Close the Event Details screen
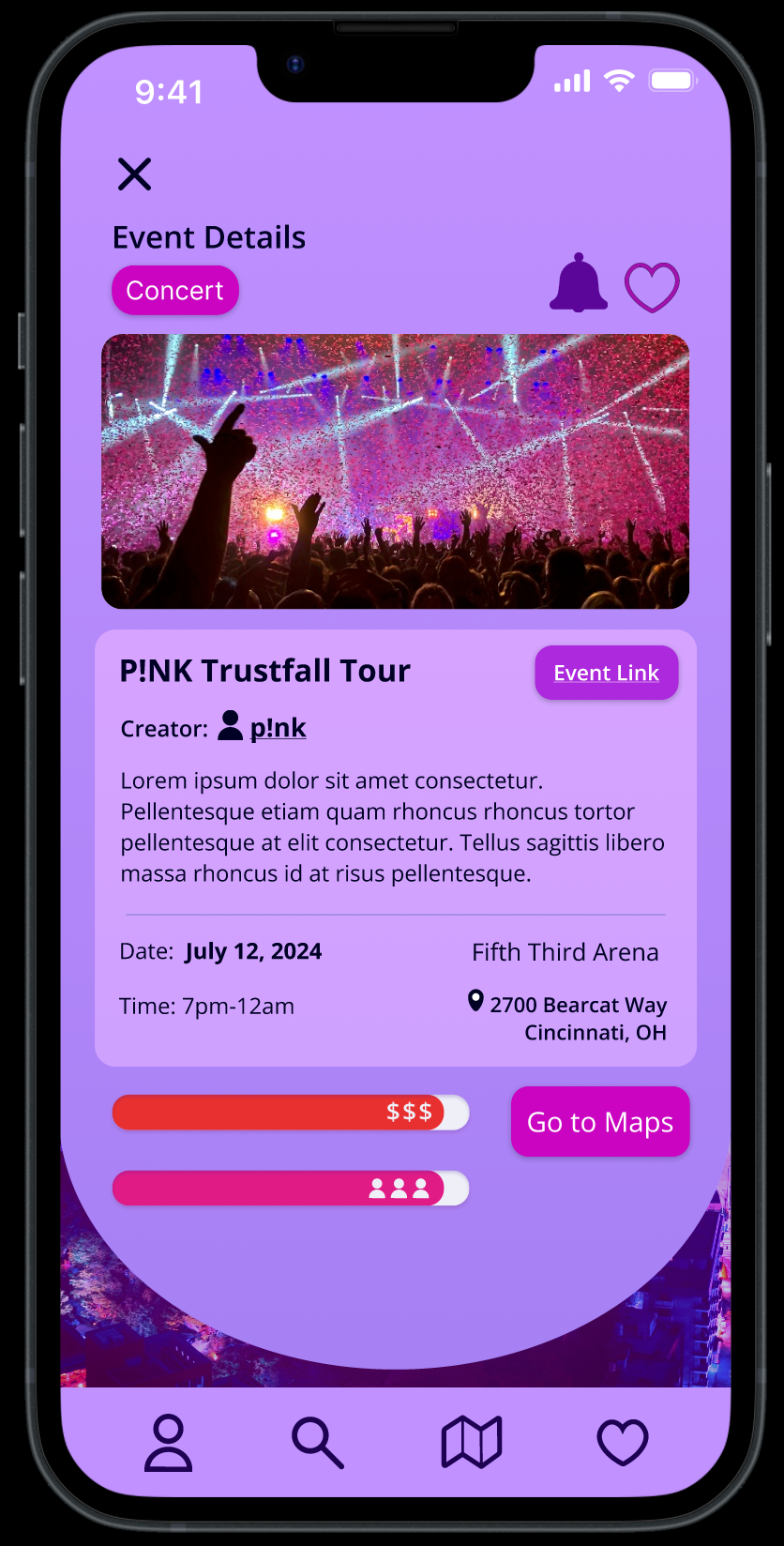 tap(134, 174)
